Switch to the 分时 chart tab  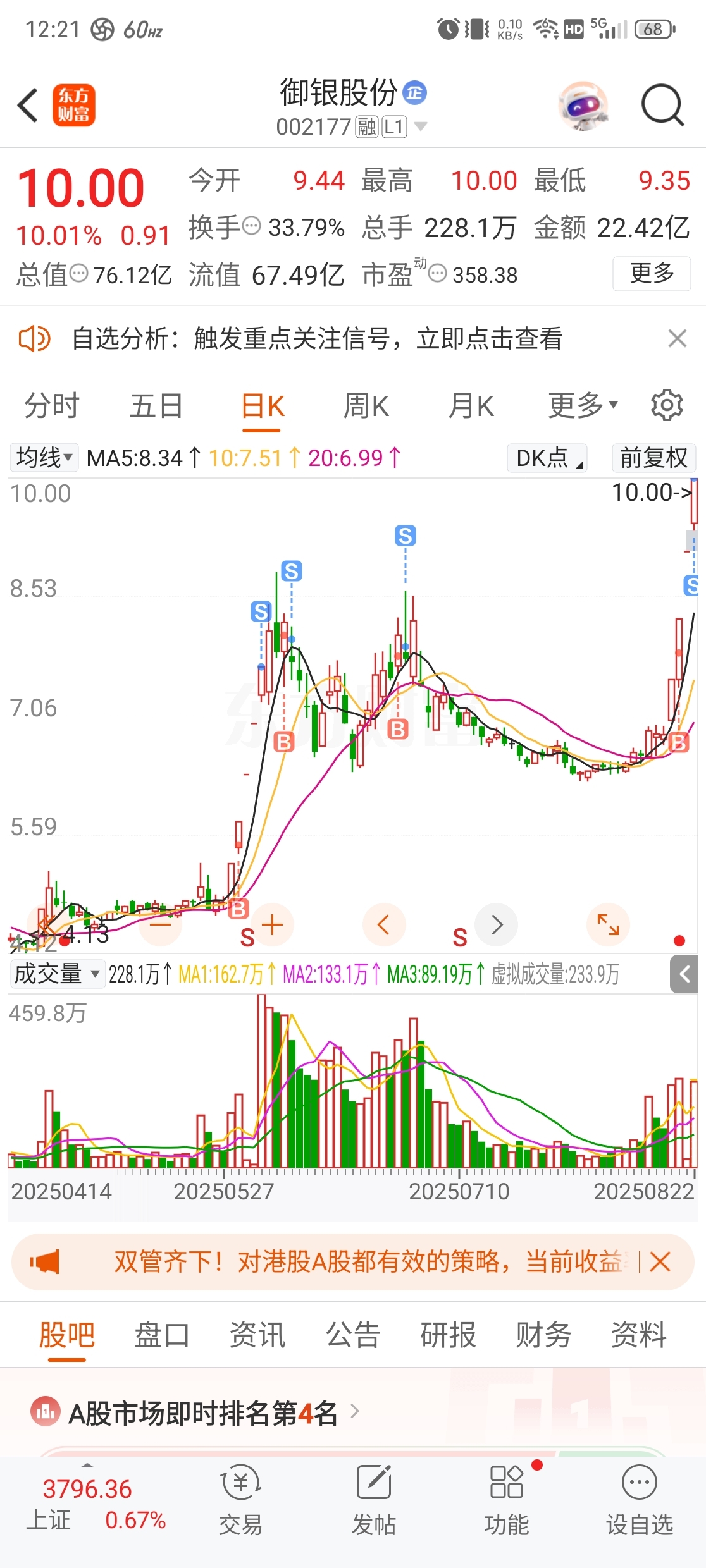pyautogui.click(x=52, y=405)
